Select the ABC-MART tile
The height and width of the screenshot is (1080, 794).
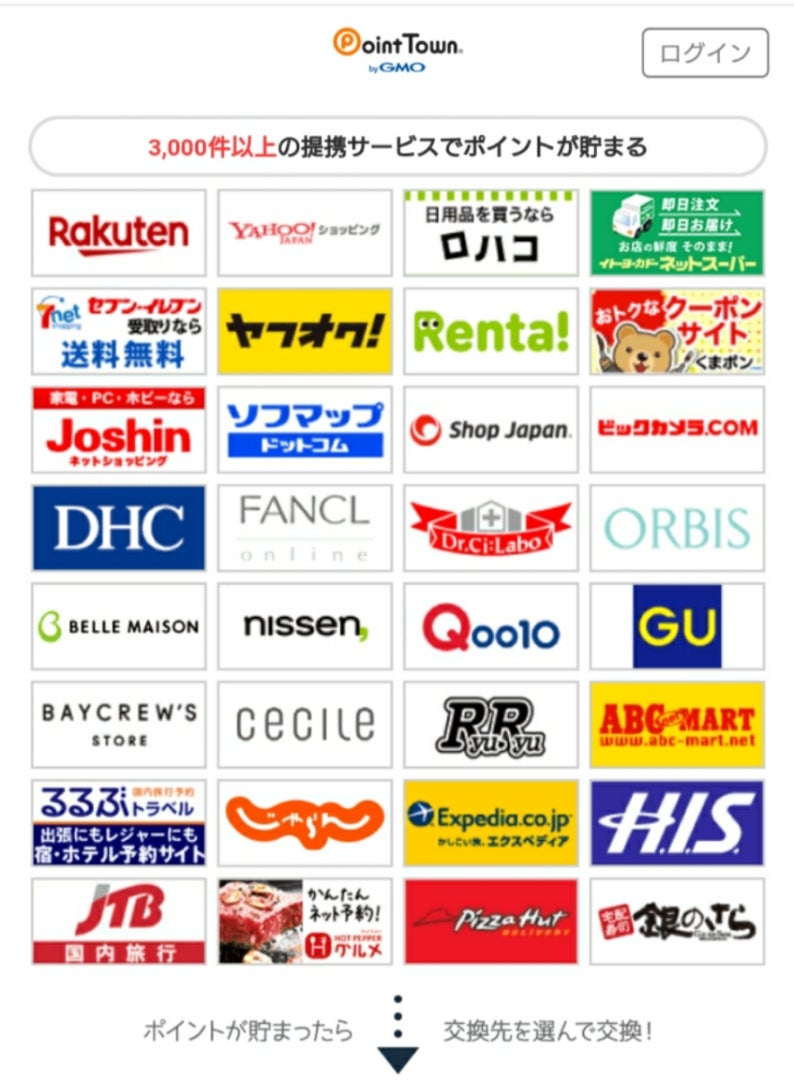[677, 724]
